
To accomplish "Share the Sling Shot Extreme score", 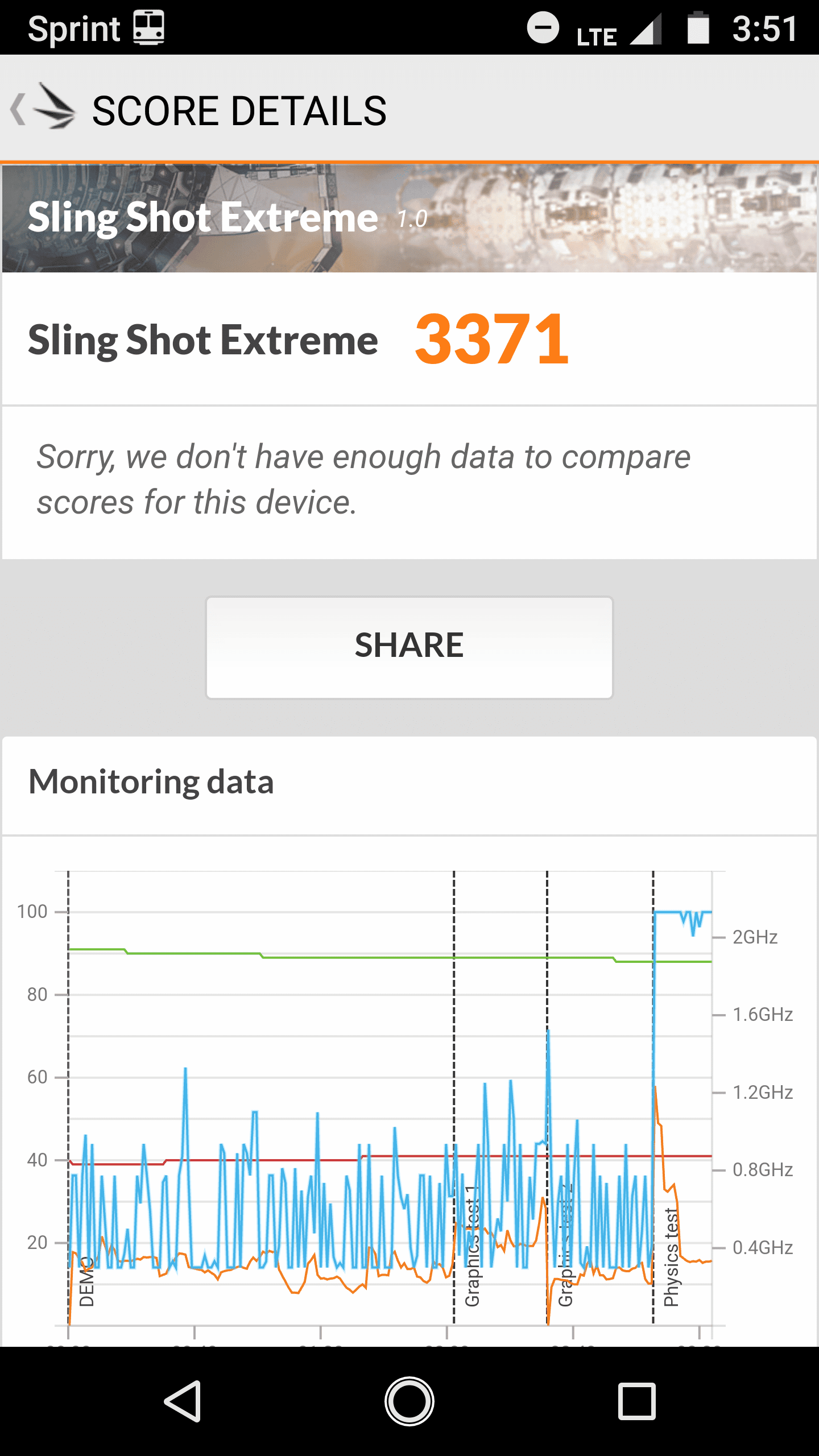I will click(x=409, y=647).
